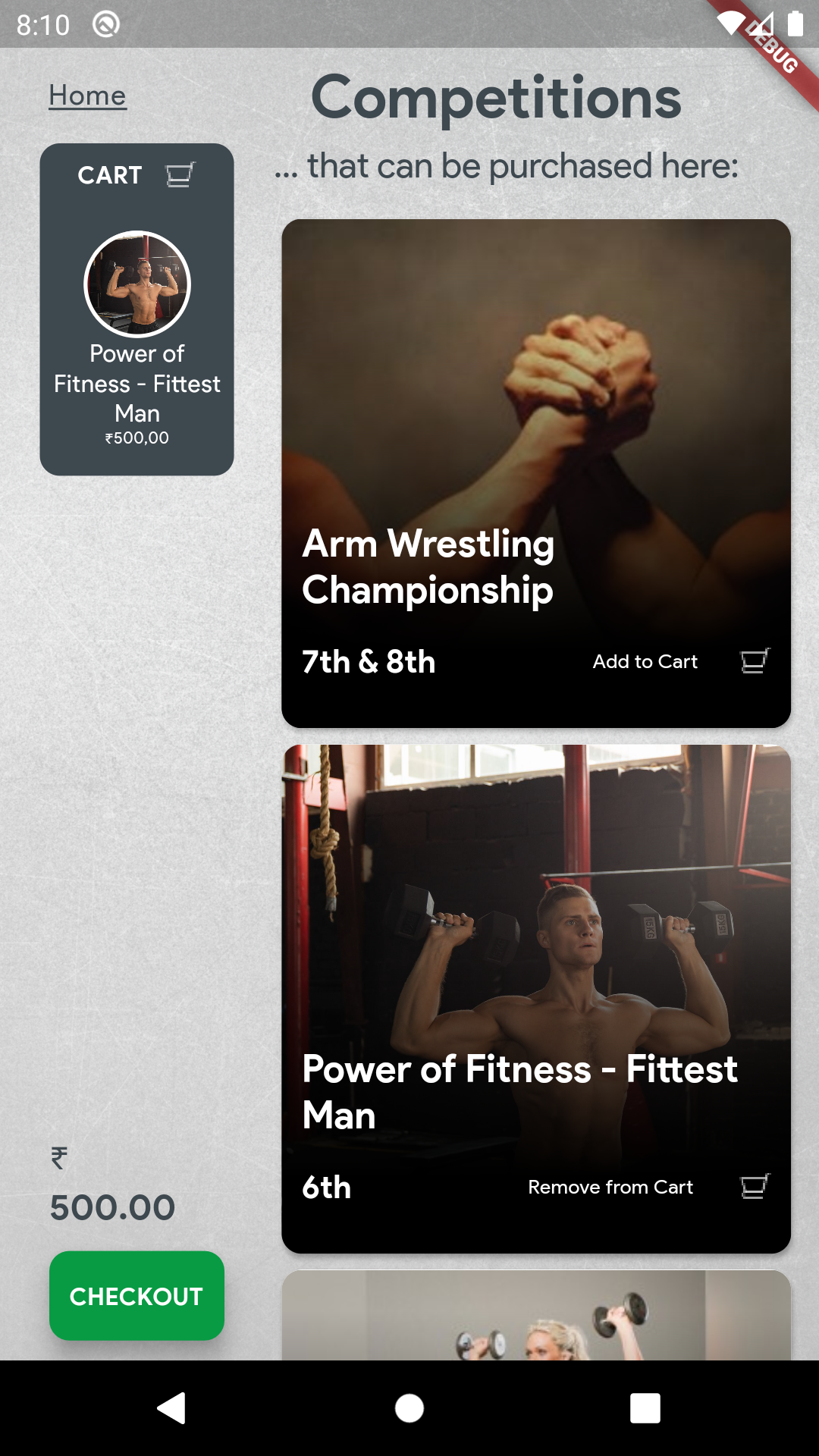This screenshot has width=819, height=1456.
Task: Open the Home link
Action: point(87,96)
